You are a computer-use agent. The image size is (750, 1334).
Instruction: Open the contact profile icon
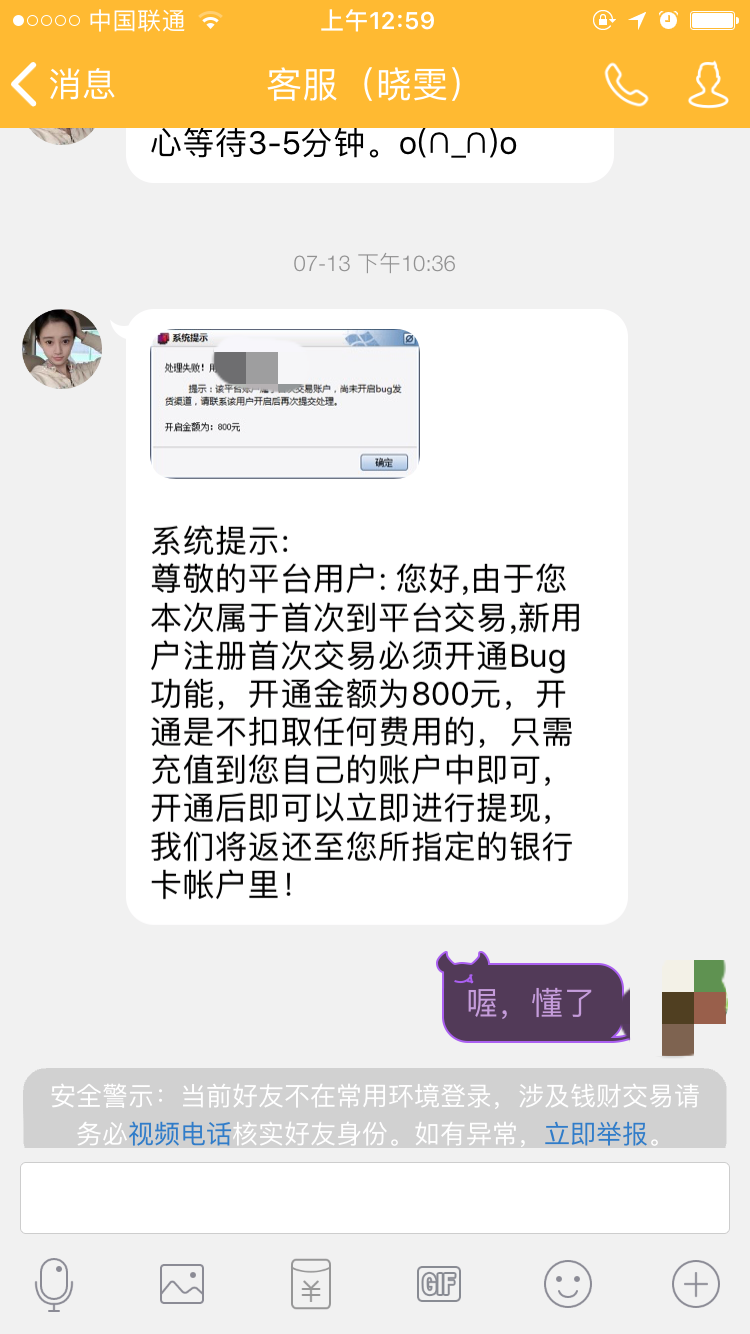click(708, 85)
